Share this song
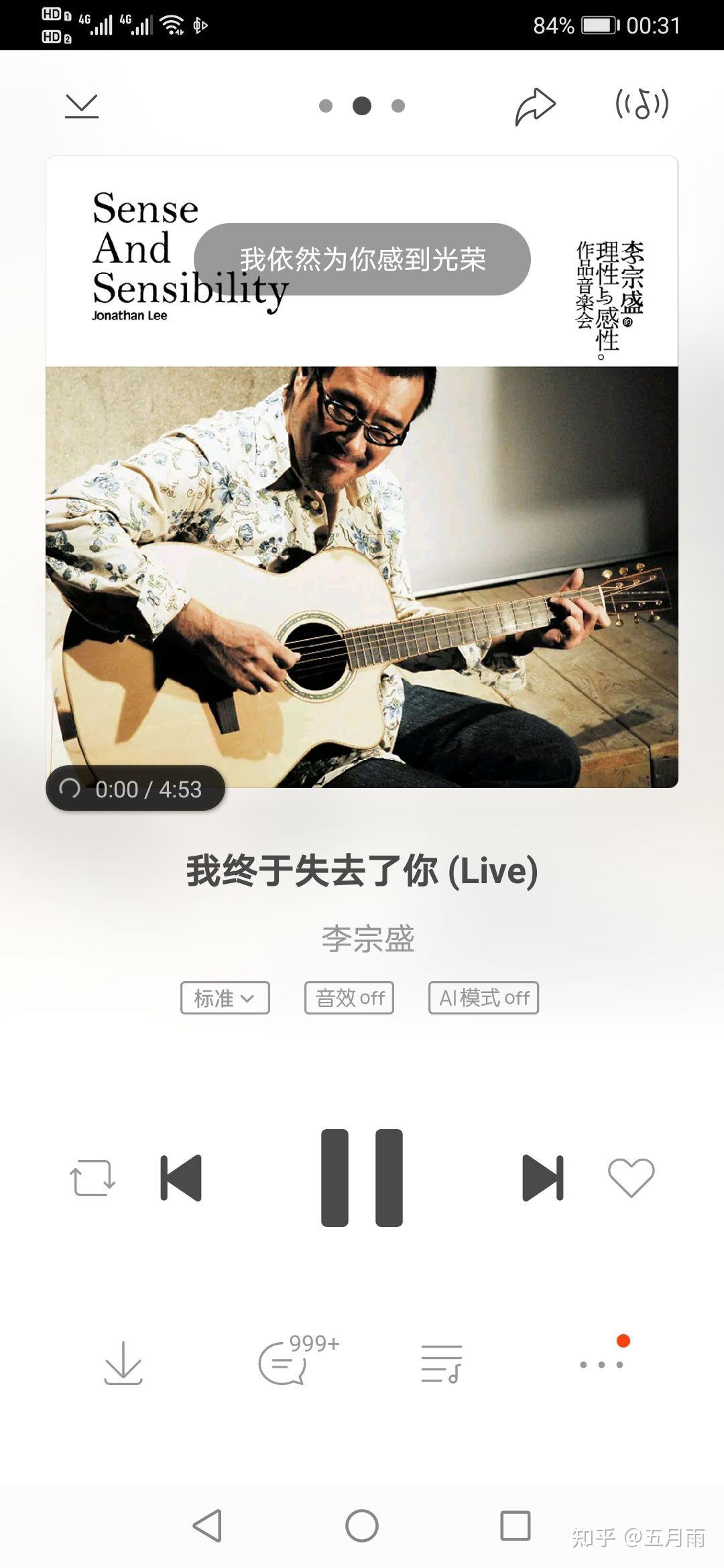Viewport: 724px width, 1568px height. coord(535,106)
